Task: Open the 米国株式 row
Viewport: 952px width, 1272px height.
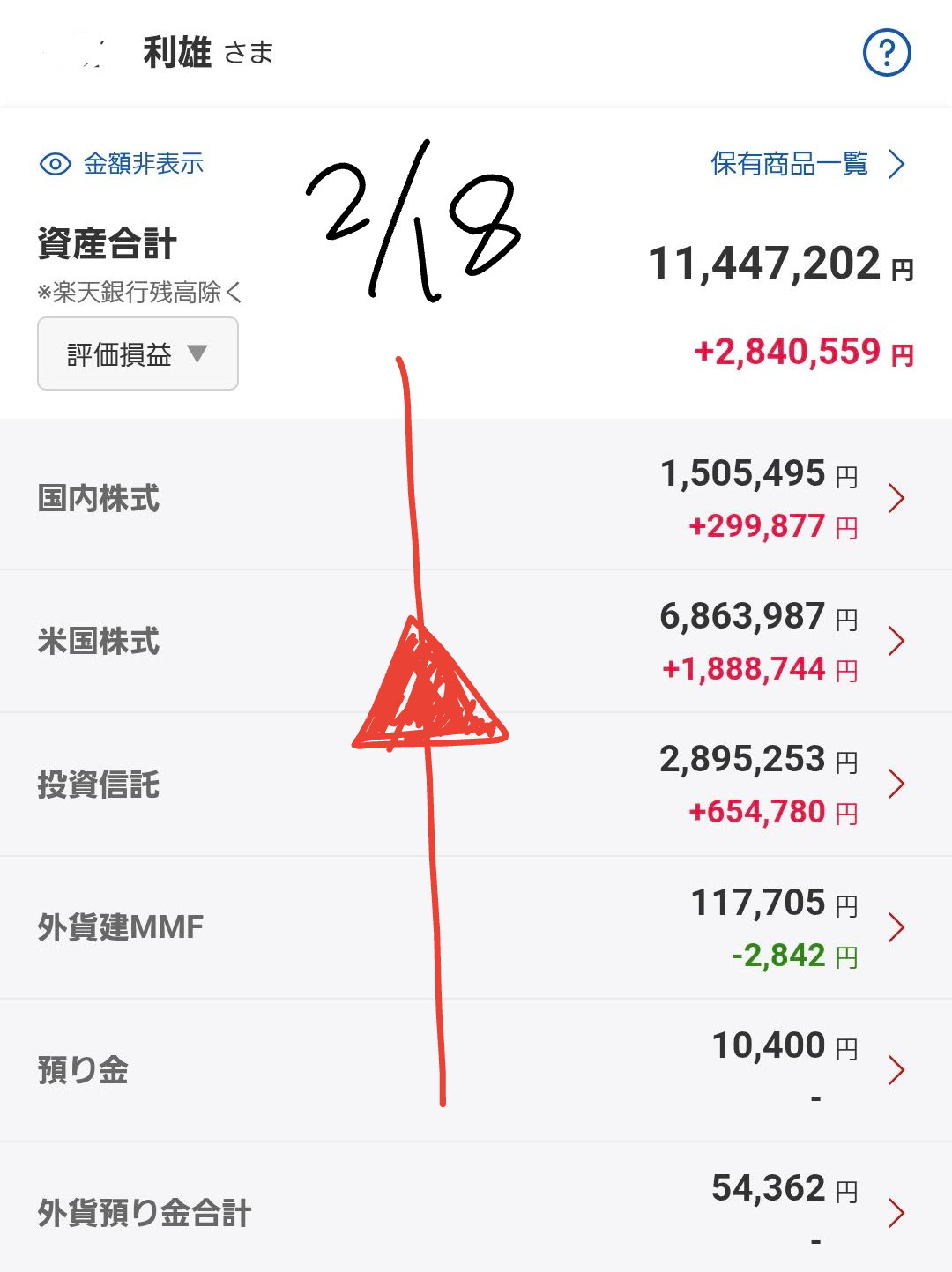Action: (x=476, y=641)
